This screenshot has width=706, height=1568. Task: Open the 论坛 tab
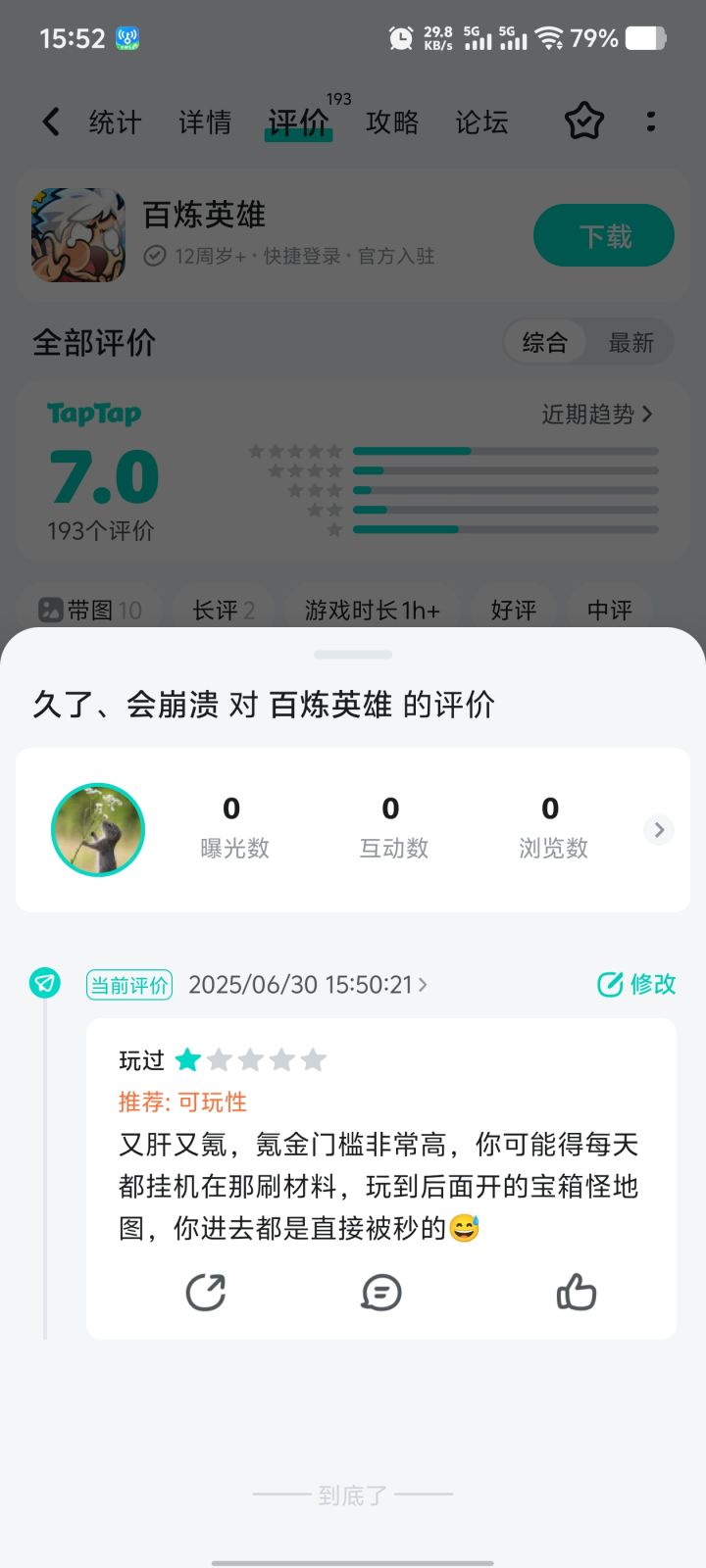pyautogui.click(x=481, y=122)
